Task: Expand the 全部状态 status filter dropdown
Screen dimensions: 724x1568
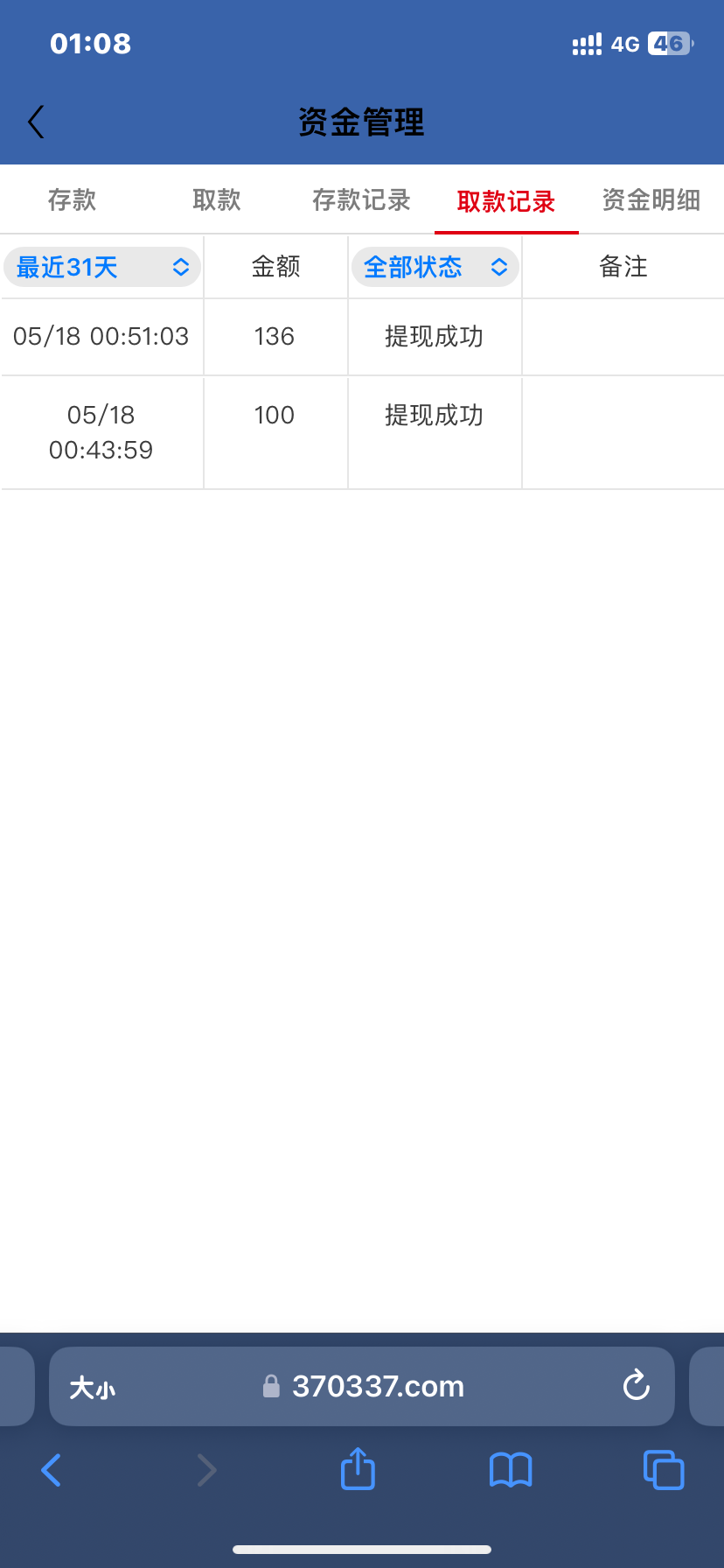Action: coord(435,267)
